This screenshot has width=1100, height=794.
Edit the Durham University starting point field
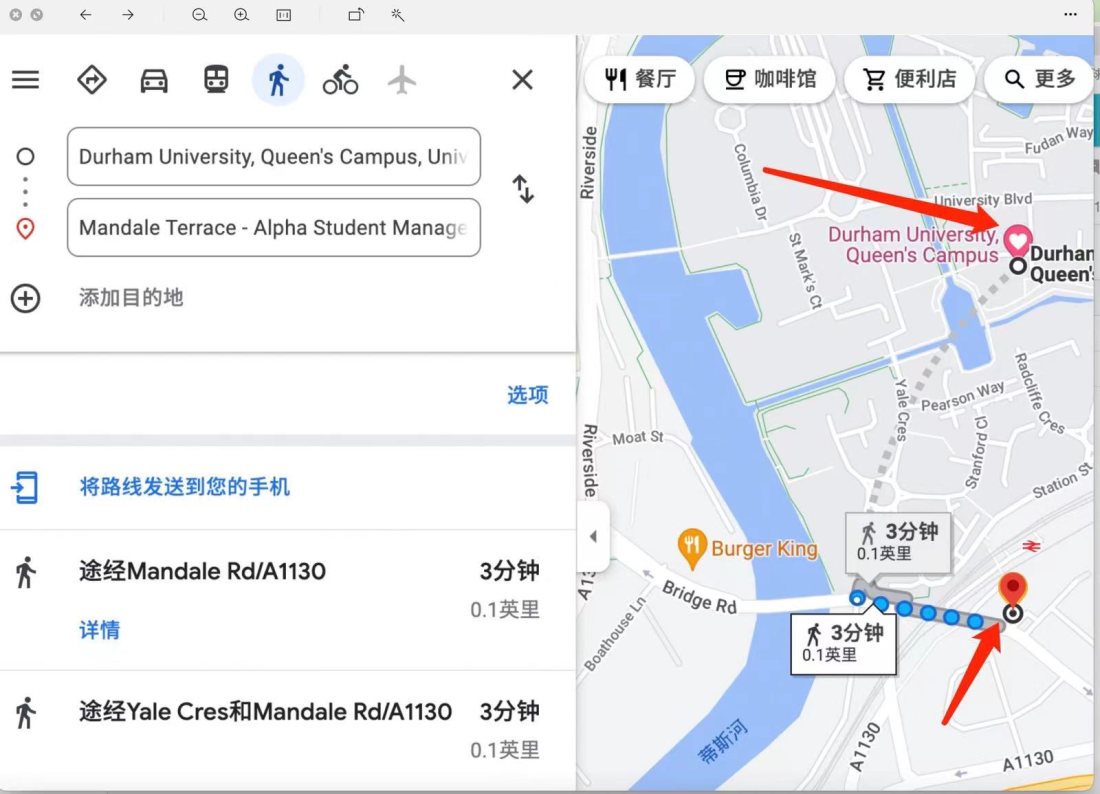tap(273, 157)
